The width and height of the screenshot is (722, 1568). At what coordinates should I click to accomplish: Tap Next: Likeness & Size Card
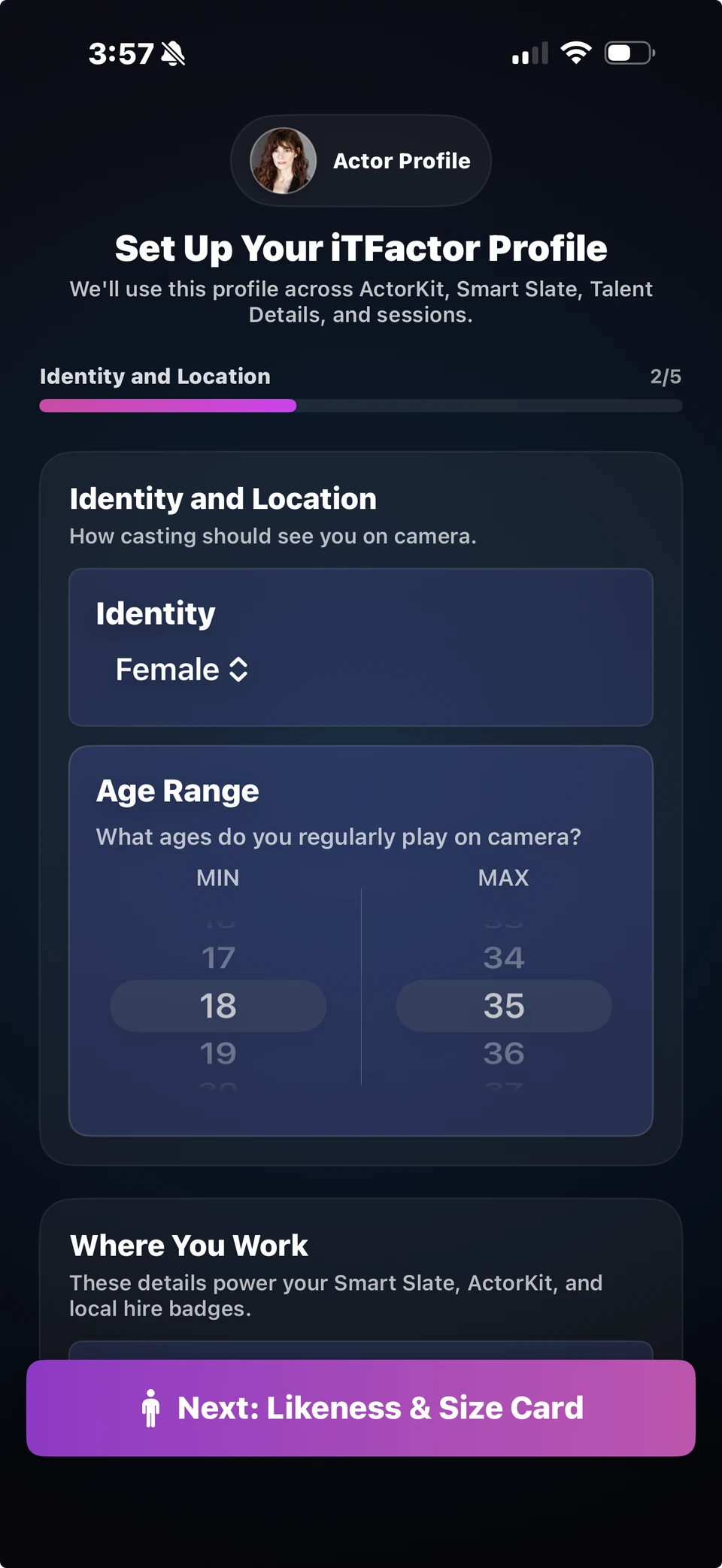coord(361,1407)
